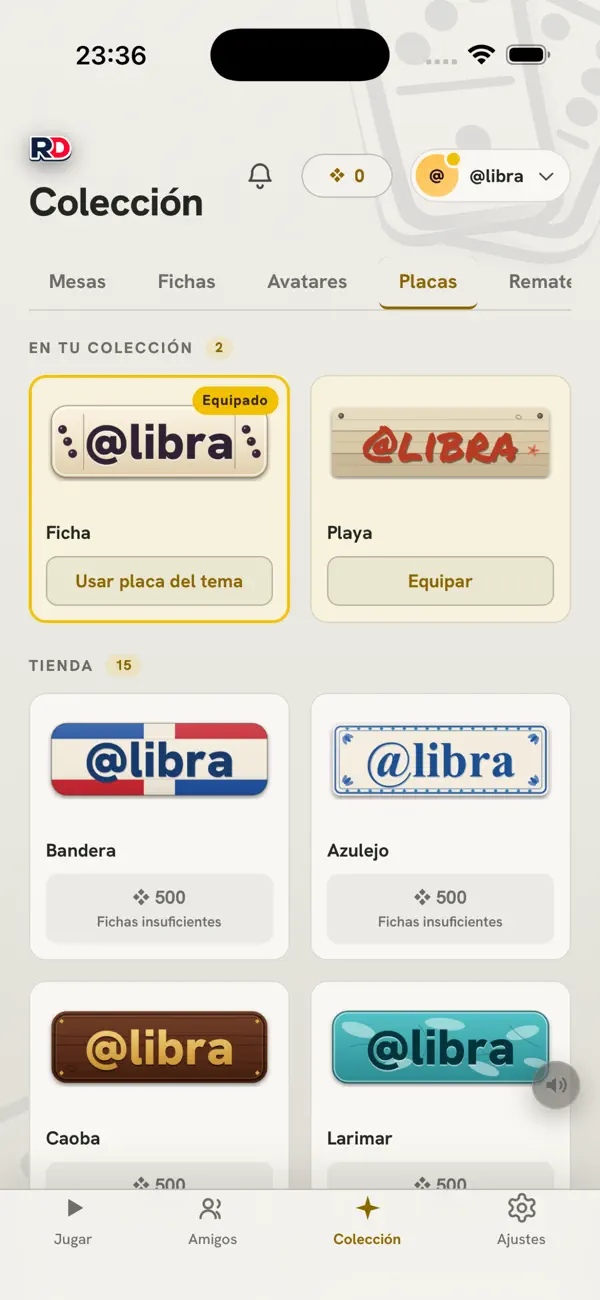Tap the Colección bottom tab
Image resolution: width=600 pixels, height=1300 pixels.
[367, 1222]
